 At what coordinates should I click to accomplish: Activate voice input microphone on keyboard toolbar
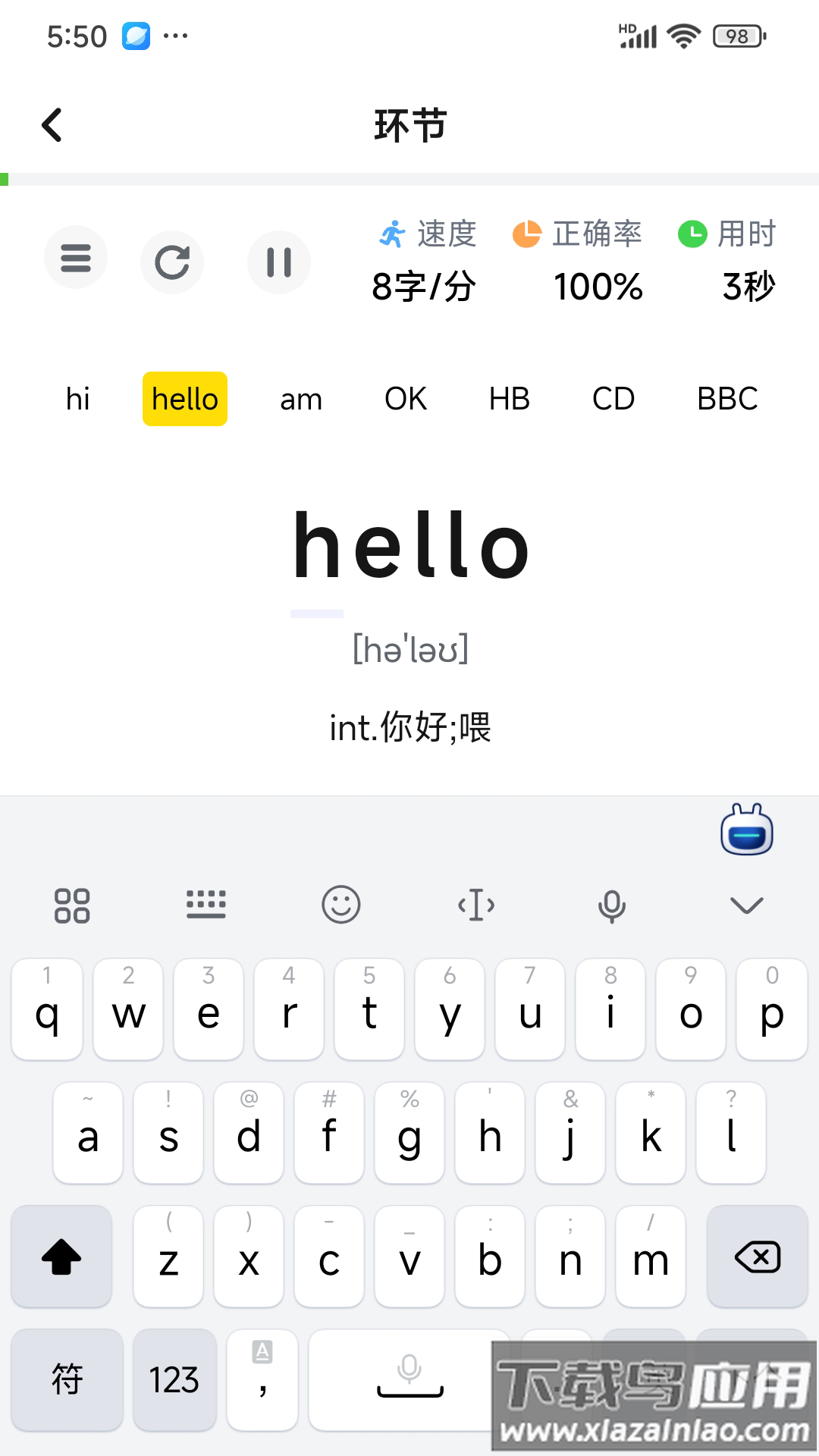612,905
